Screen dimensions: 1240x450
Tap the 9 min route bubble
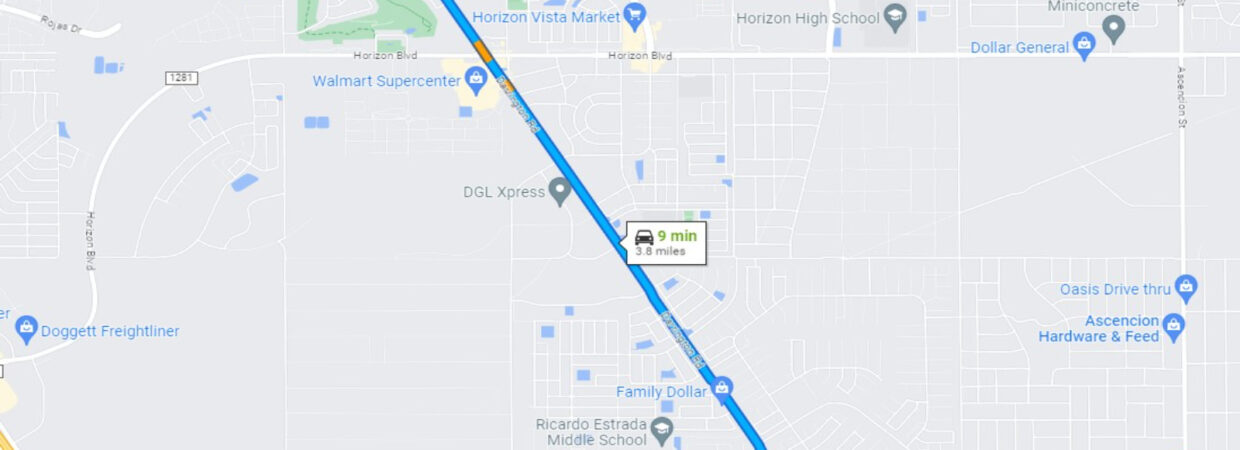click(667, 243)
